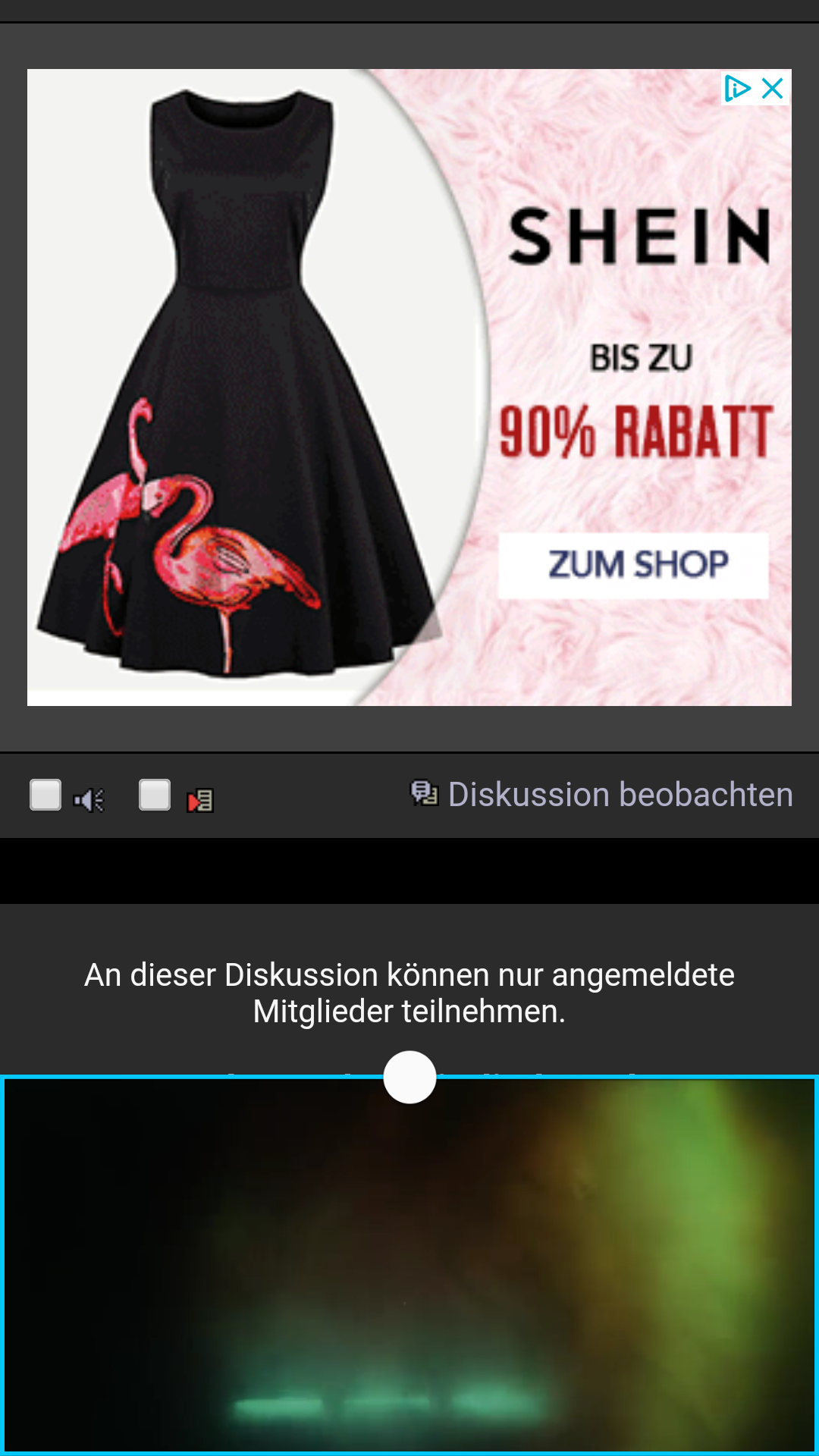Open the SHEIN ad's ZUM SHOP button
This screenshot has height=1456, width=819.
coord(633,566)
